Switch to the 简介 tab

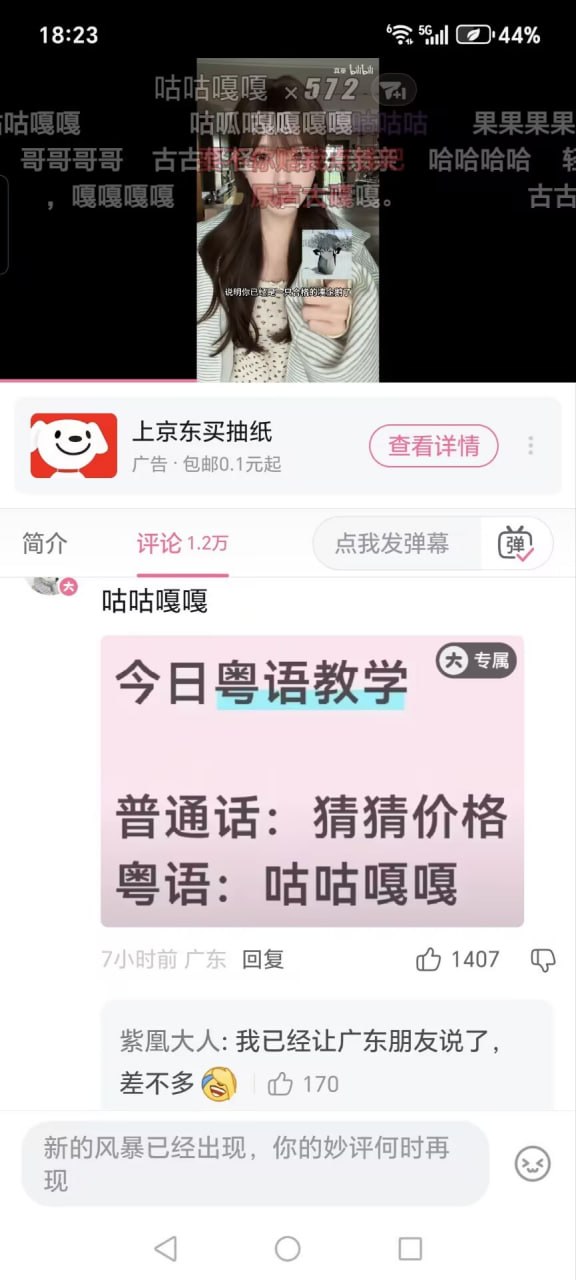pos(45,543)
